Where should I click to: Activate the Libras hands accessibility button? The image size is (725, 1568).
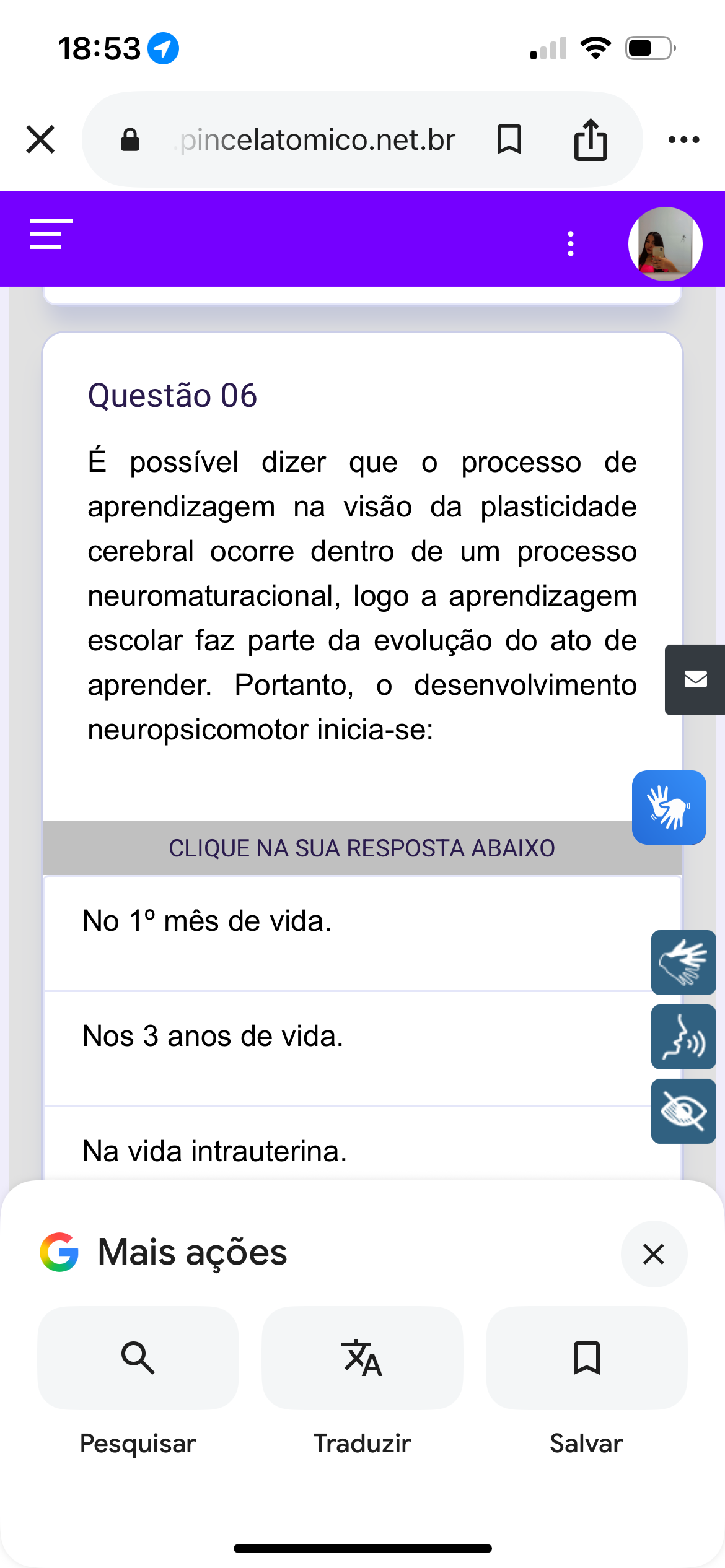683,962
